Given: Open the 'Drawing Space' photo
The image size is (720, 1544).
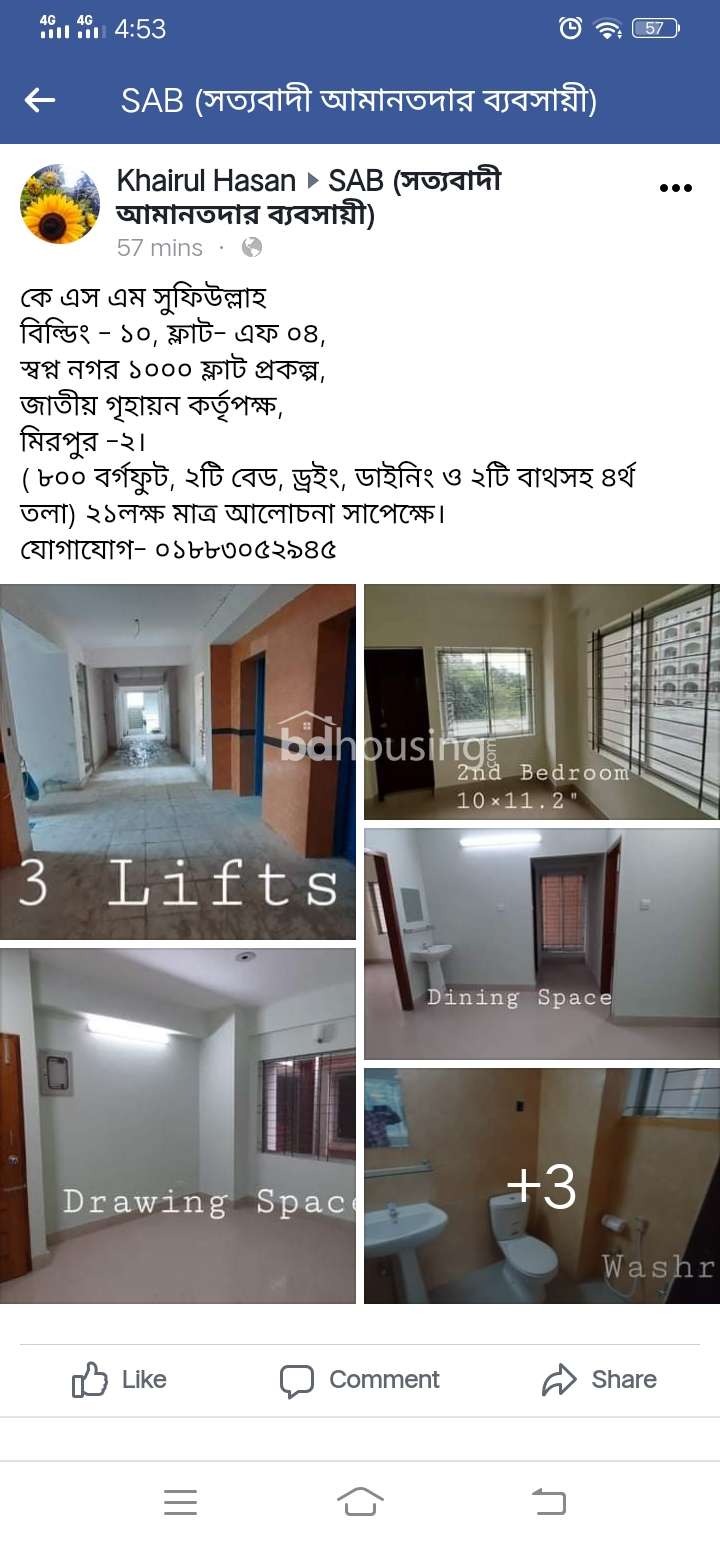Looking at the screenshot, I should (x=178, y=1126).
